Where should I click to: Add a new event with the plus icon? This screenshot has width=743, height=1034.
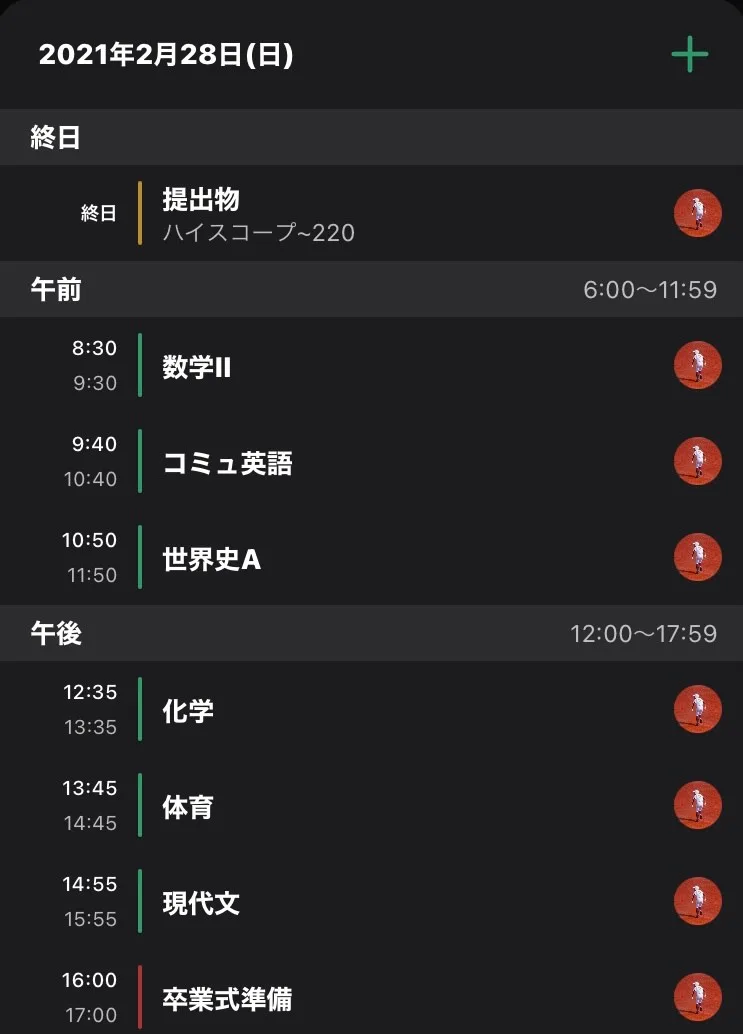coord(689,55)
